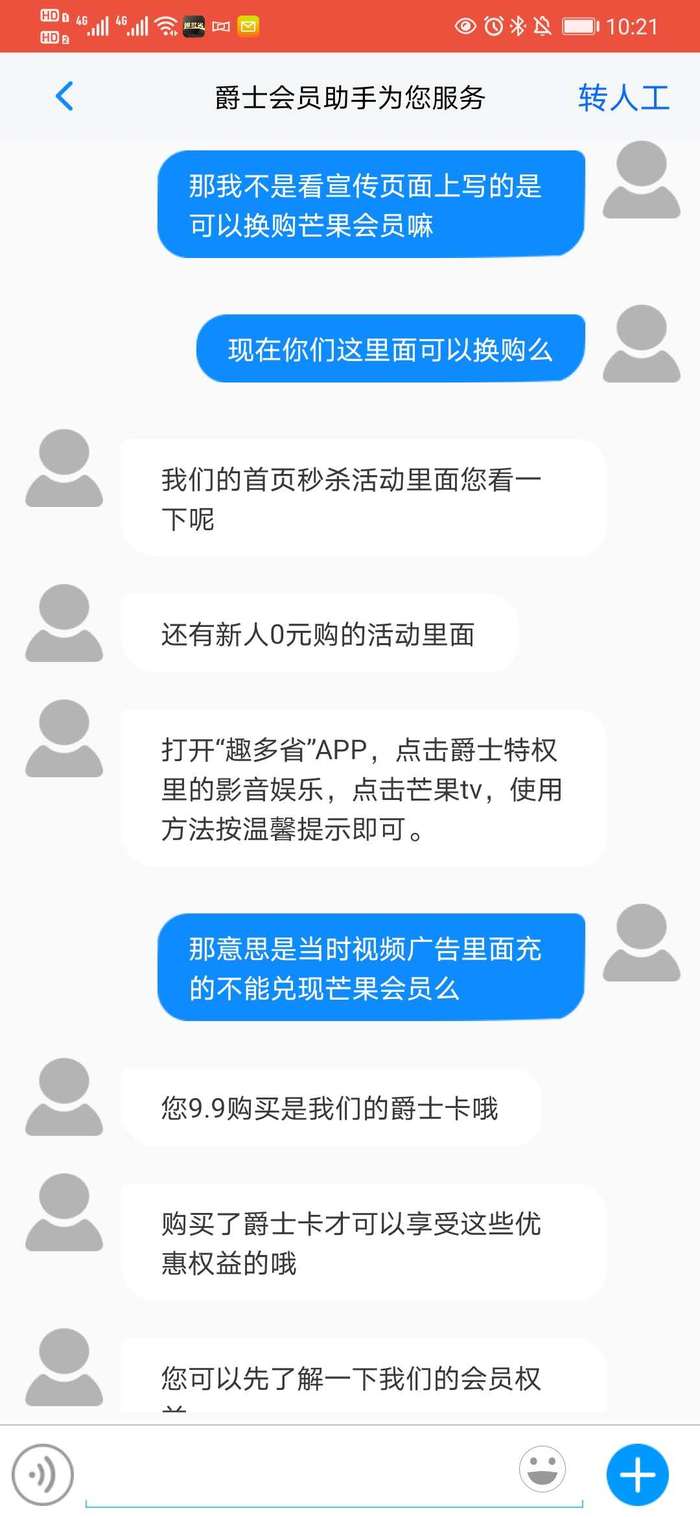The width and height of the screenshot is (700, 1517).
Task: Focus the message text field
Action: pyautogui.click(x=300, y=1473)
